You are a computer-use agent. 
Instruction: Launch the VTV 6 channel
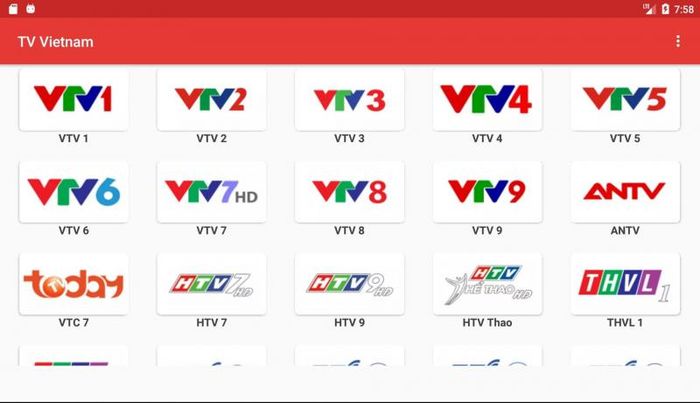73,191
